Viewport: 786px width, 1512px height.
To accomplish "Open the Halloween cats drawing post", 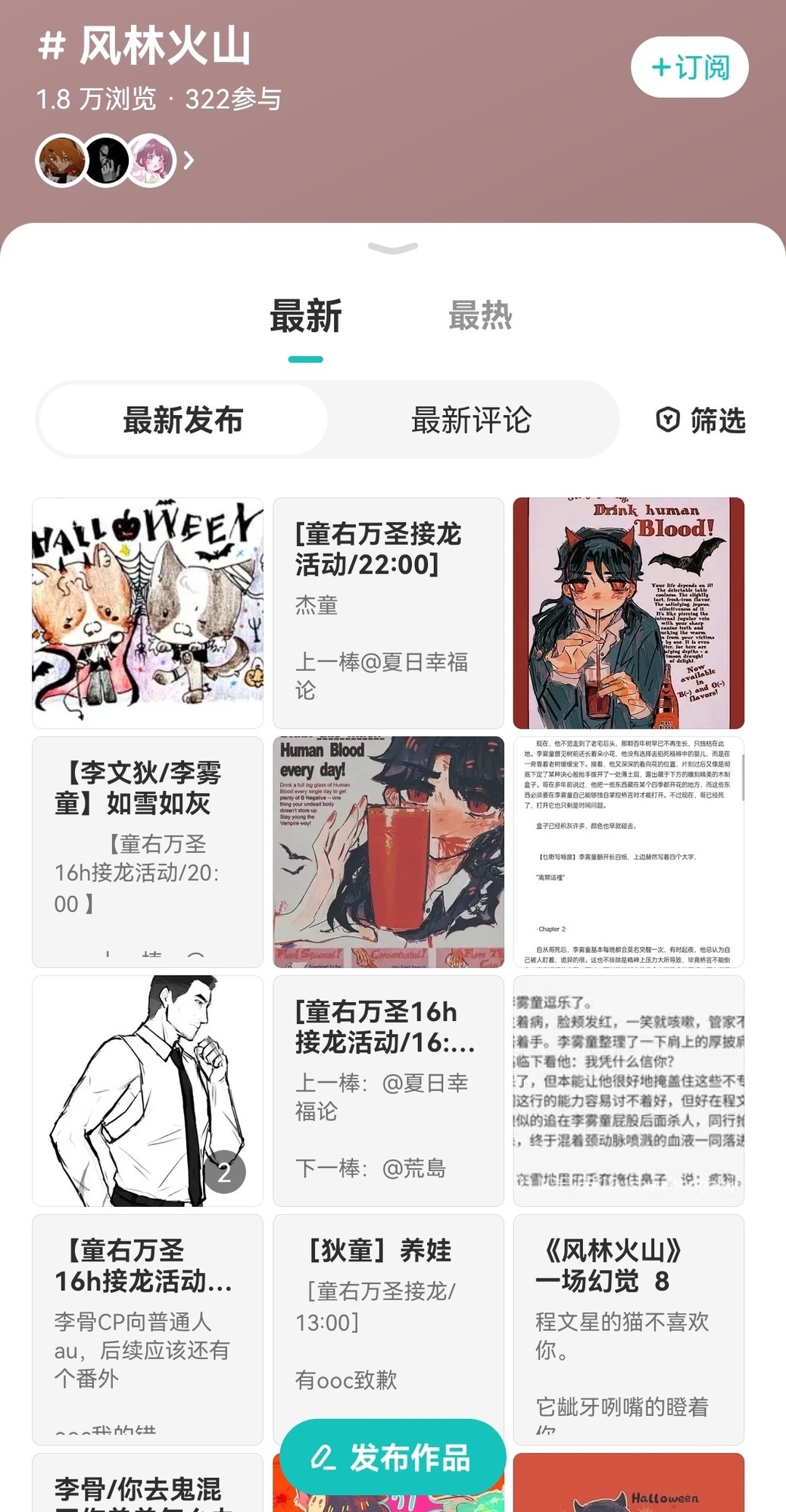I will [148, 613].
